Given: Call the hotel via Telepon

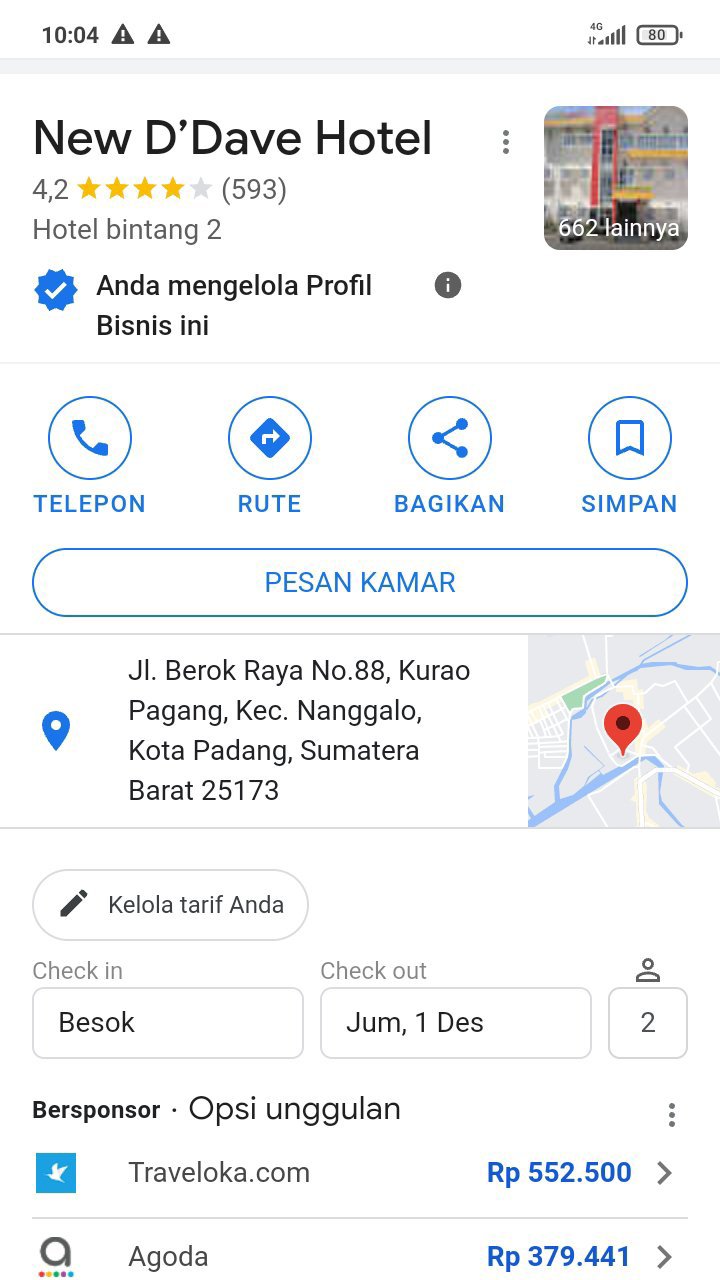Looking at the screenshot, I should click(90, 438).
